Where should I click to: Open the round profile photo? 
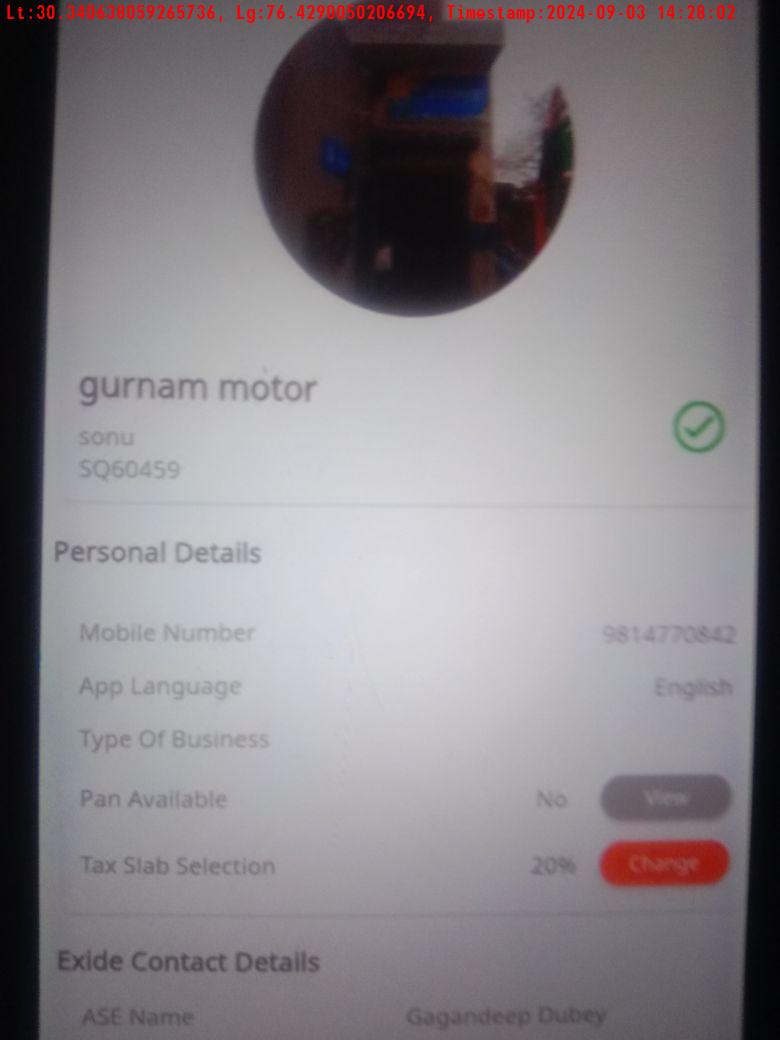[415, 165]
